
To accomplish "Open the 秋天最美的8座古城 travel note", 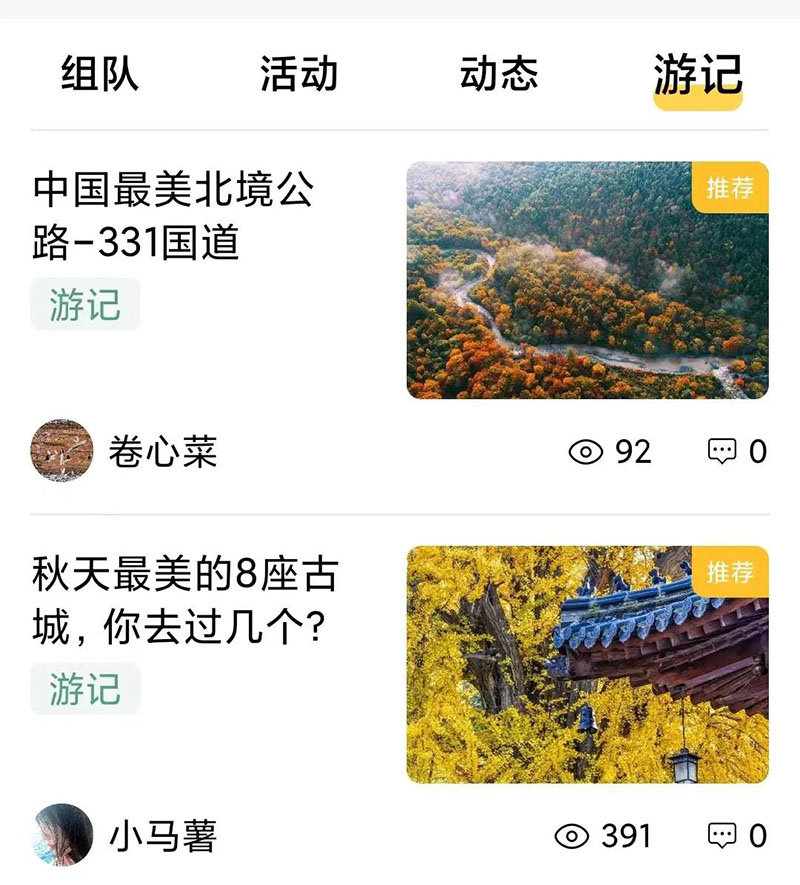I will pyautogui.click(x=185, y=601).
